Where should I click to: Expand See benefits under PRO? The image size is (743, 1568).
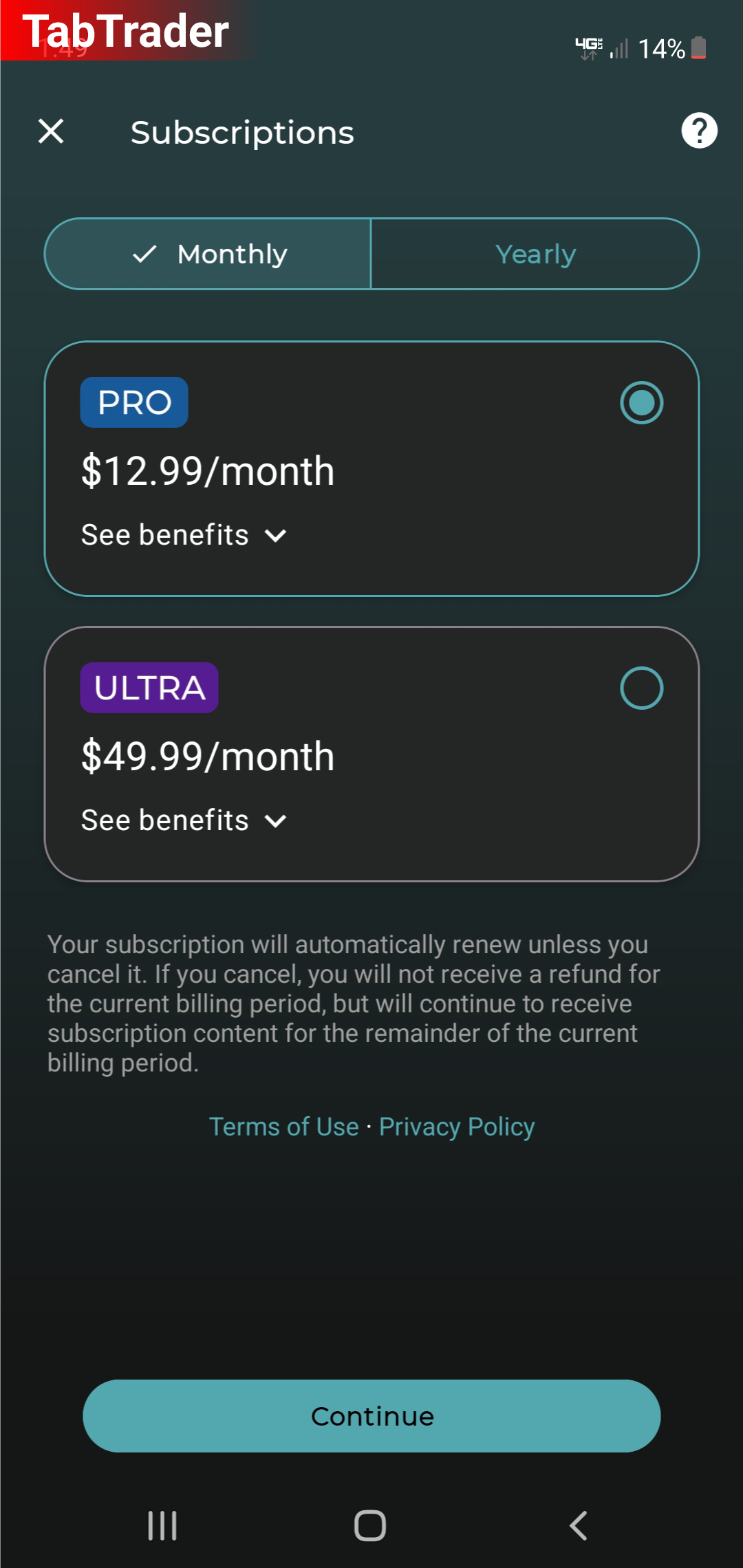184,535
